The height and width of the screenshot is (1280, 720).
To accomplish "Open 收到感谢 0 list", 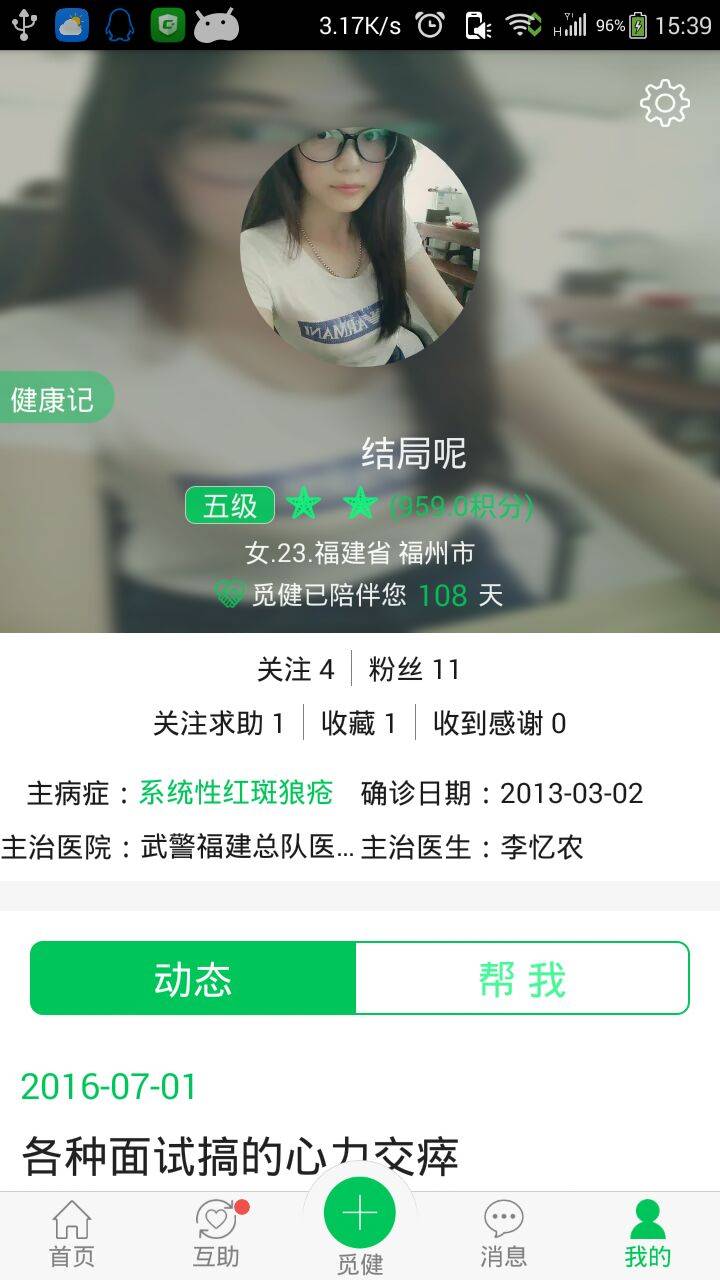I will click(499, 723).
